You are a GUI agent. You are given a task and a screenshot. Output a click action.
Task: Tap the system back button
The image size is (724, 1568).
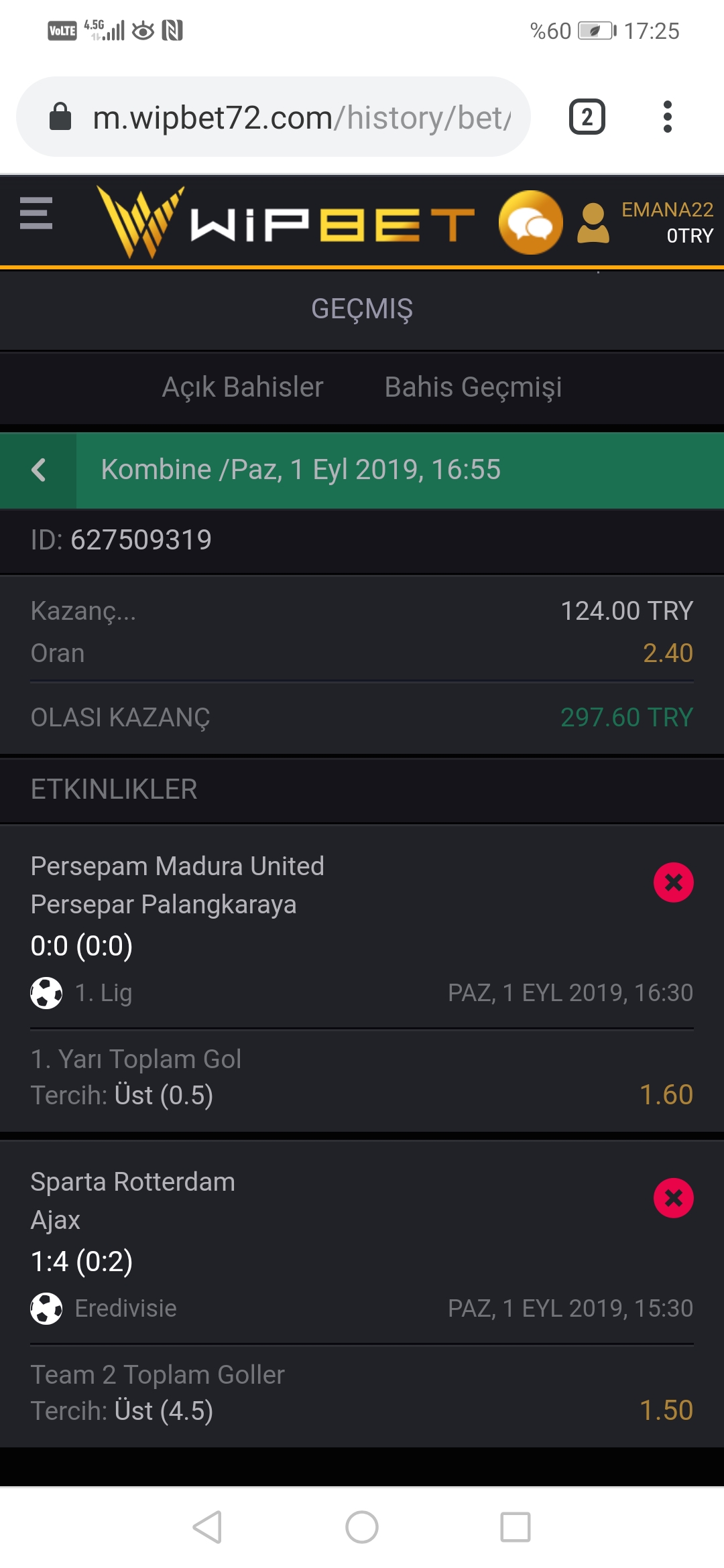(x=208, y=1527)
